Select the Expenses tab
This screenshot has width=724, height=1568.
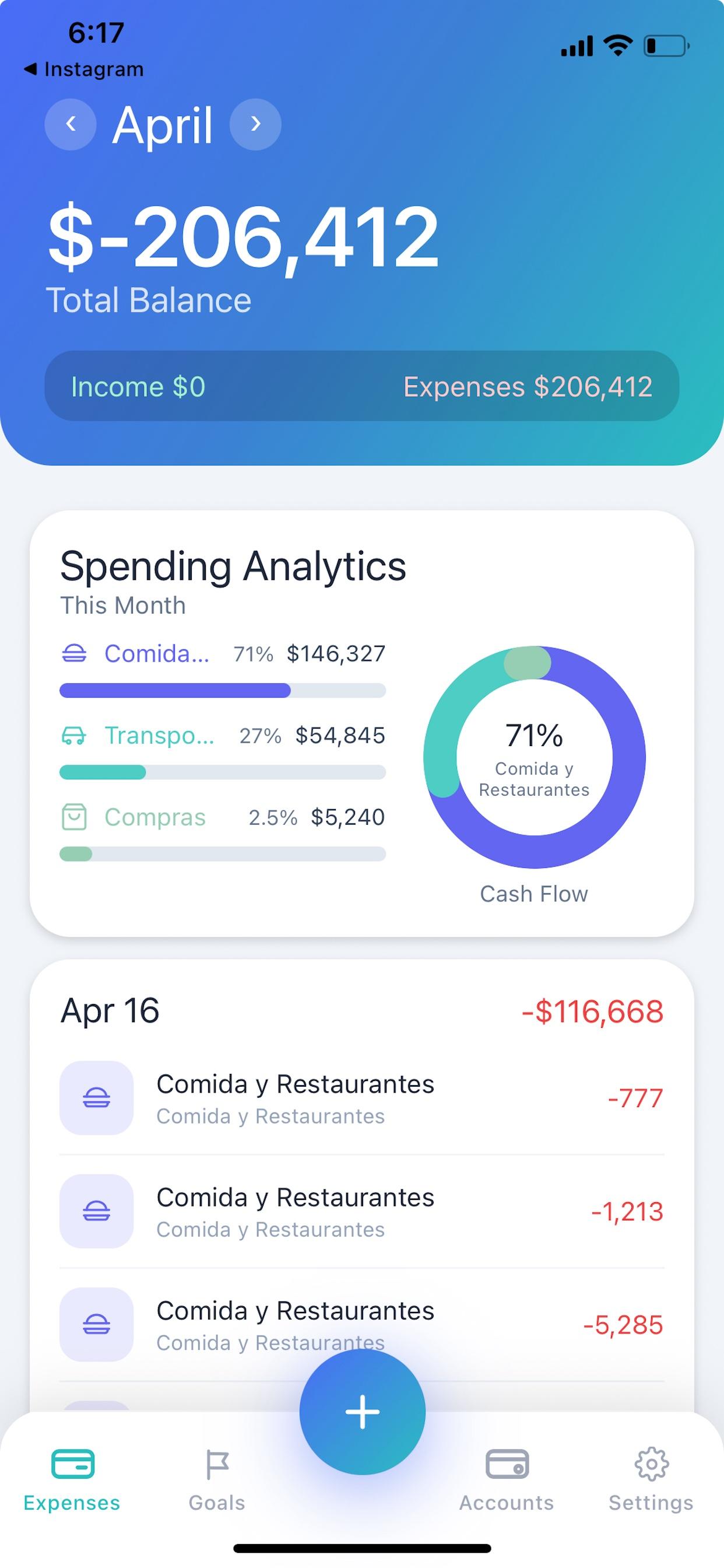click(72, 1480)
